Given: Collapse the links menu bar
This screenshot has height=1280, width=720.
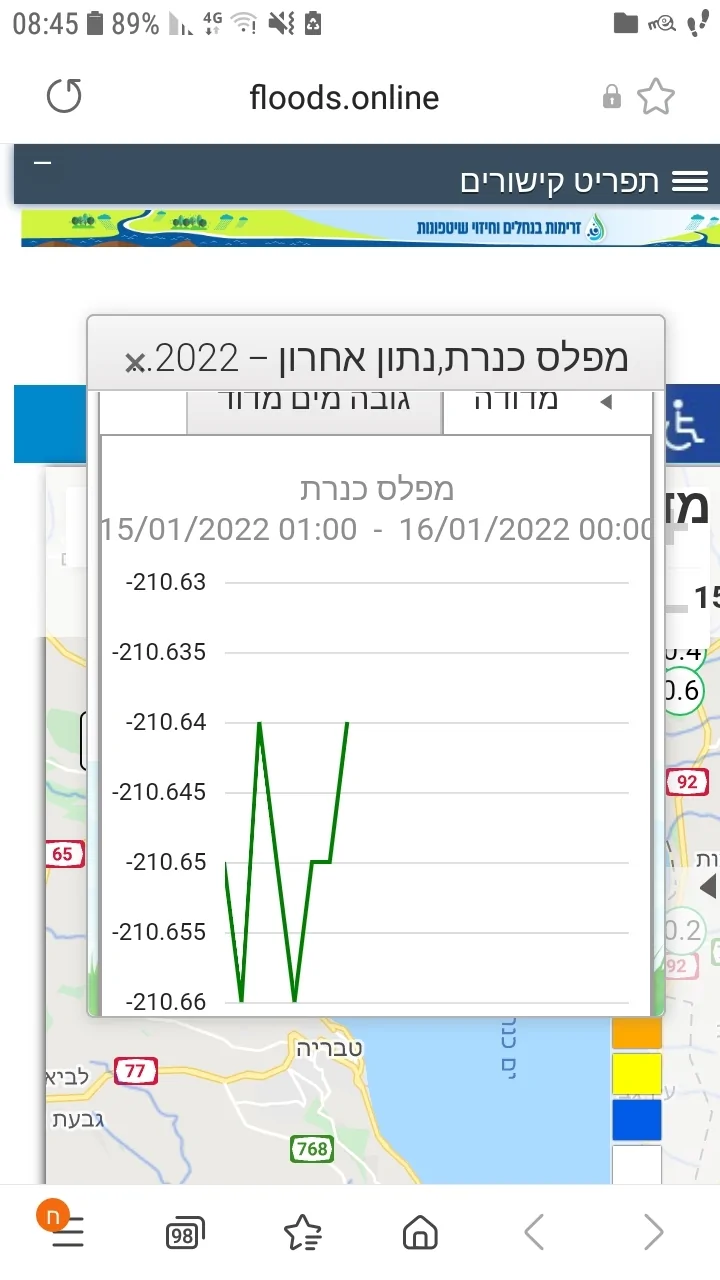Looking at the screenshot, I should point(42,163).
